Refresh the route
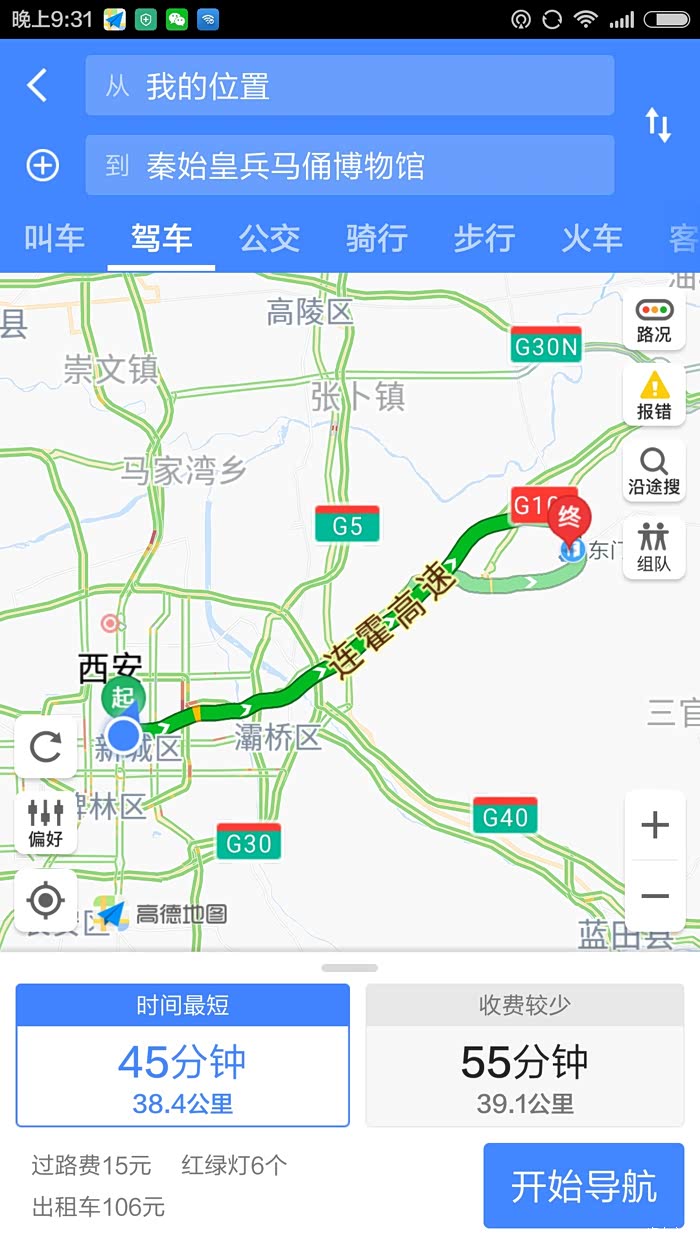This screenshot has width=700, height=1244. point(46,746)
